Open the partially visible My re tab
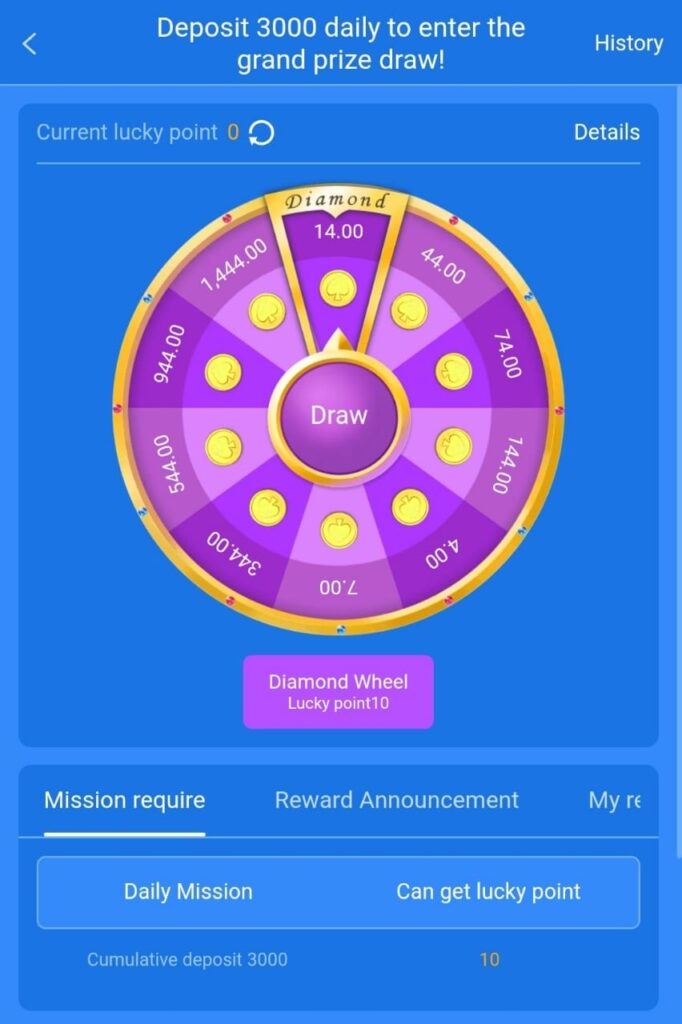This screenshot has width=682, height=1024. (x=613, y=800)
